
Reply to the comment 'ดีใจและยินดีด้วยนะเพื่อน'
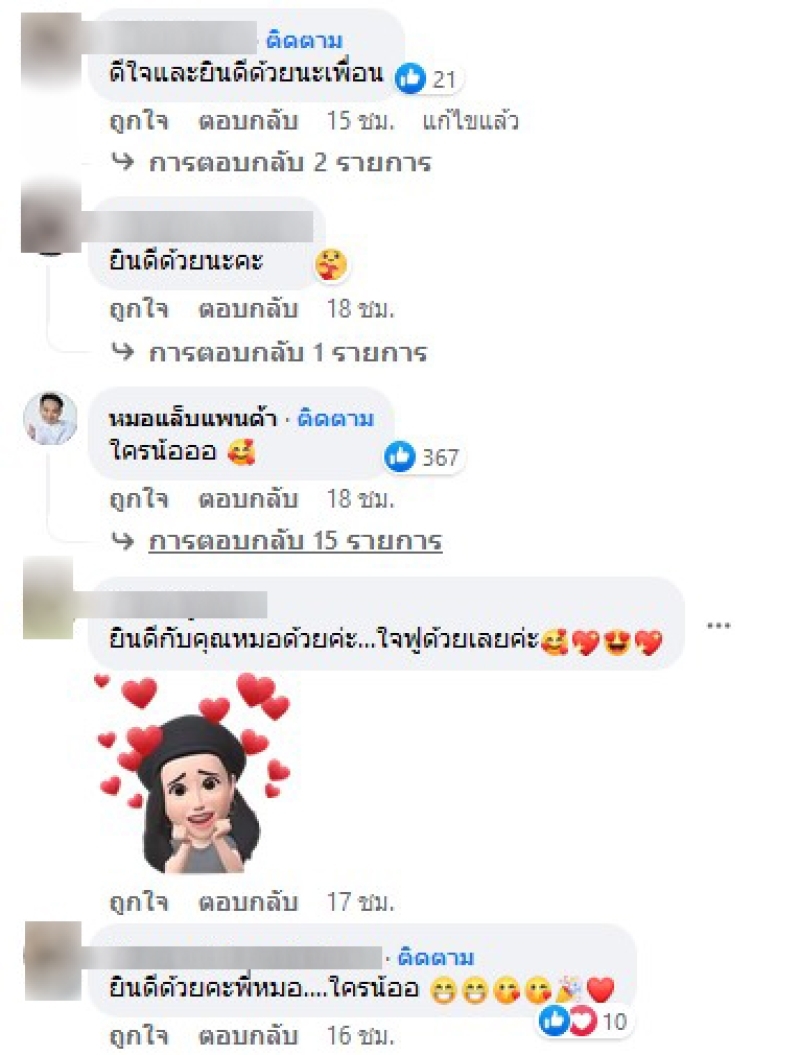pos(248,122)
